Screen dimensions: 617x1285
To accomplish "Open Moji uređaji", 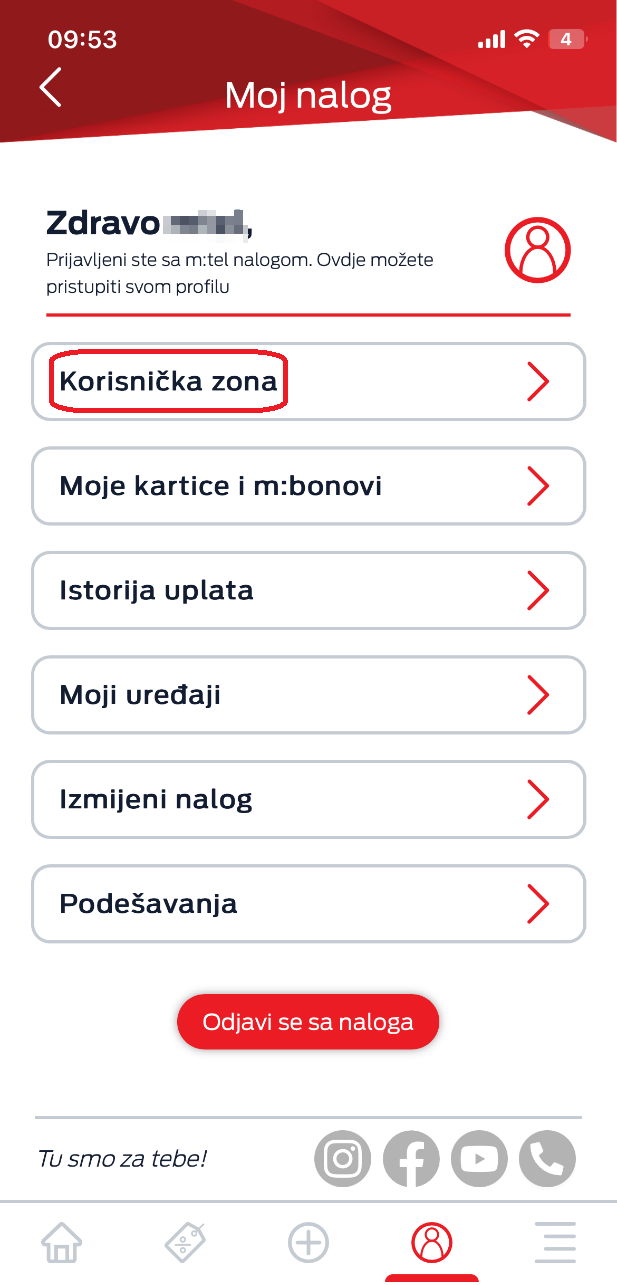I will point(308,694).
